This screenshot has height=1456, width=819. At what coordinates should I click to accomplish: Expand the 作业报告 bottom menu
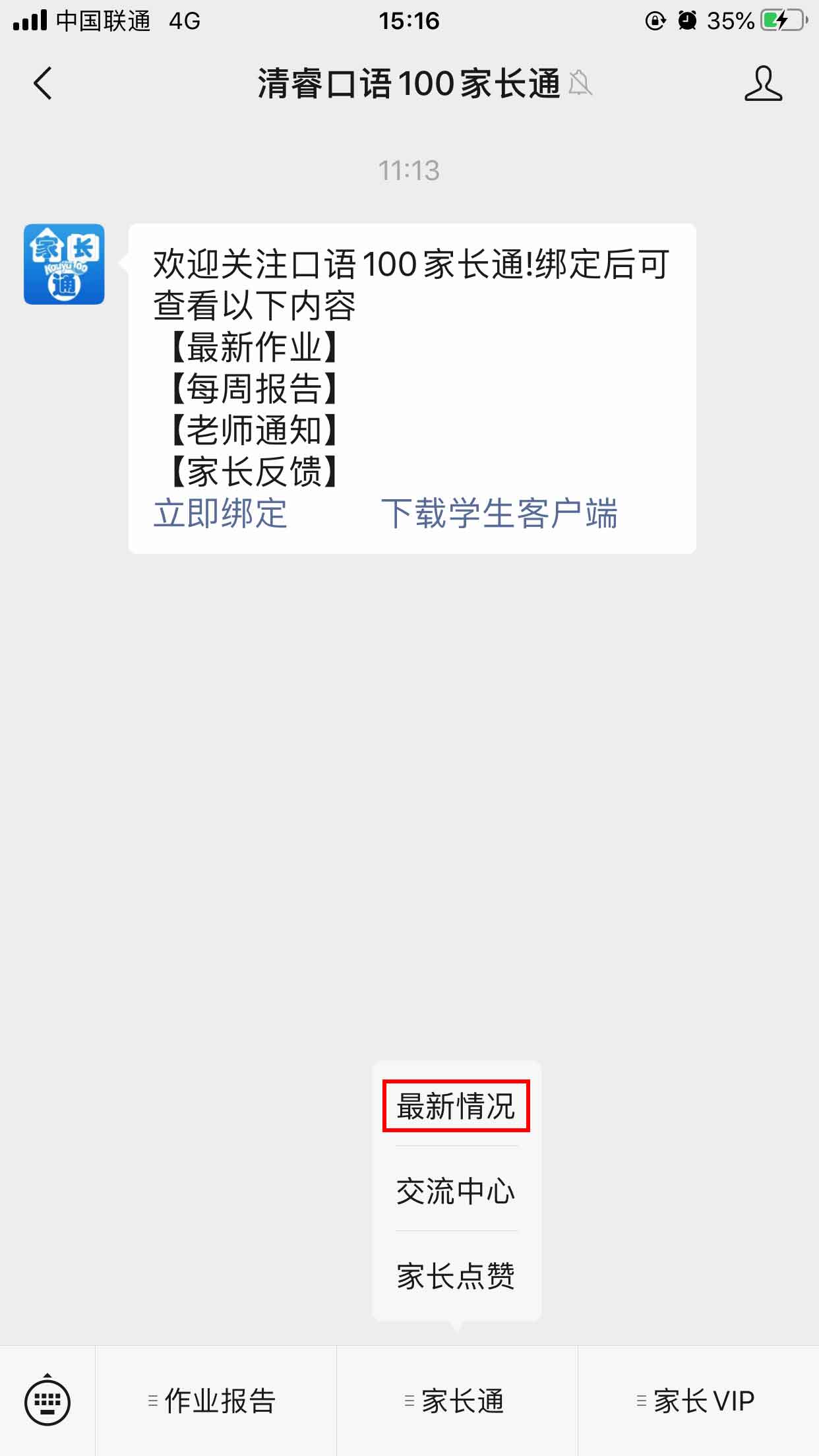[x=216, y=1401]
